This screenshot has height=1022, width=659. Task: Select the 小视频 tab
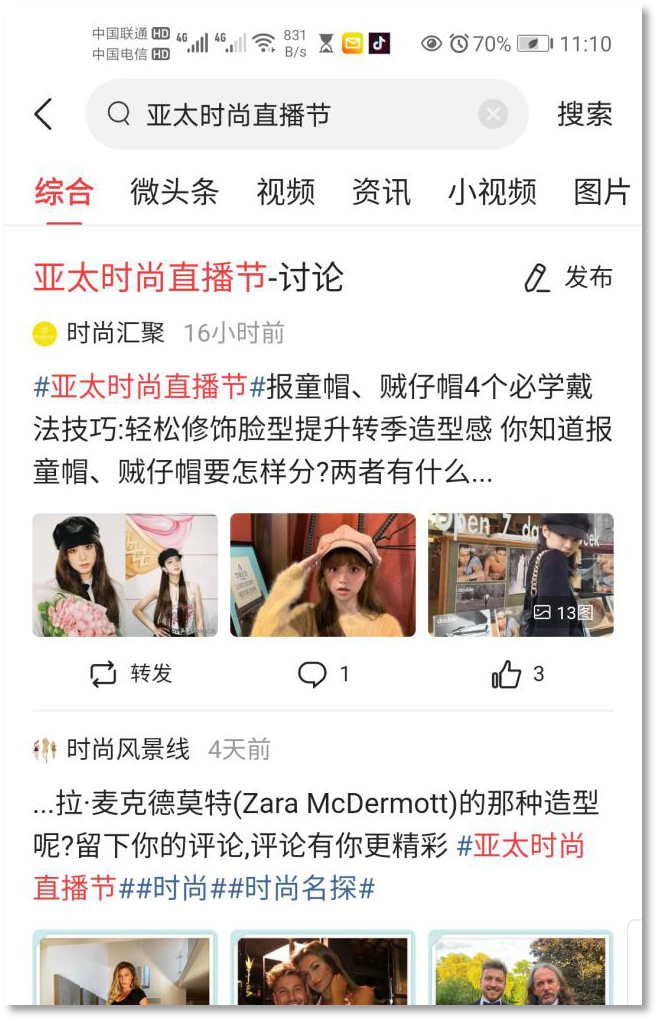click(x=492, y=191)
